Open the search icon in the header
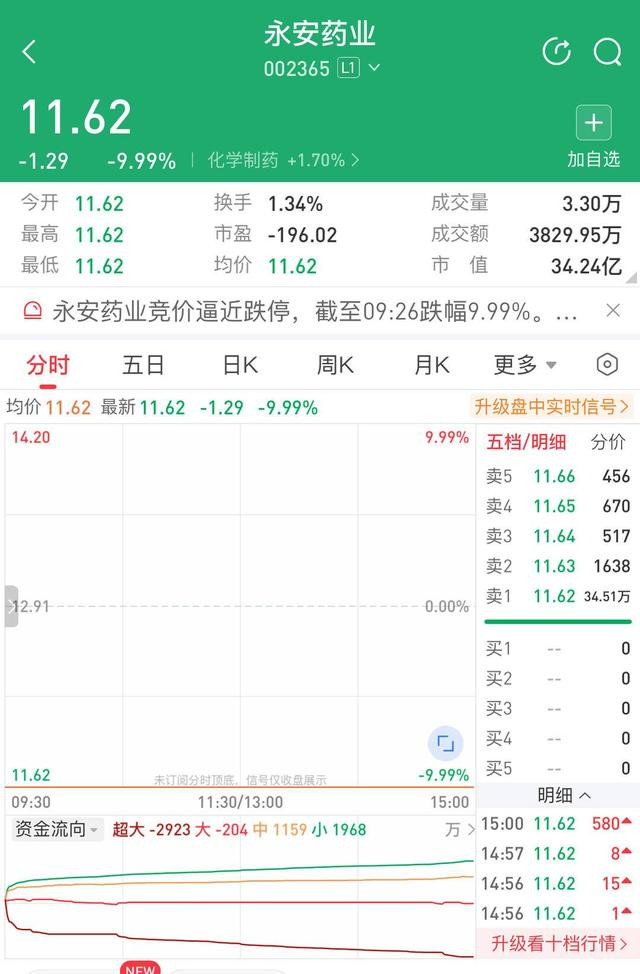Viewport: 640px width, 974px height. 607,52
